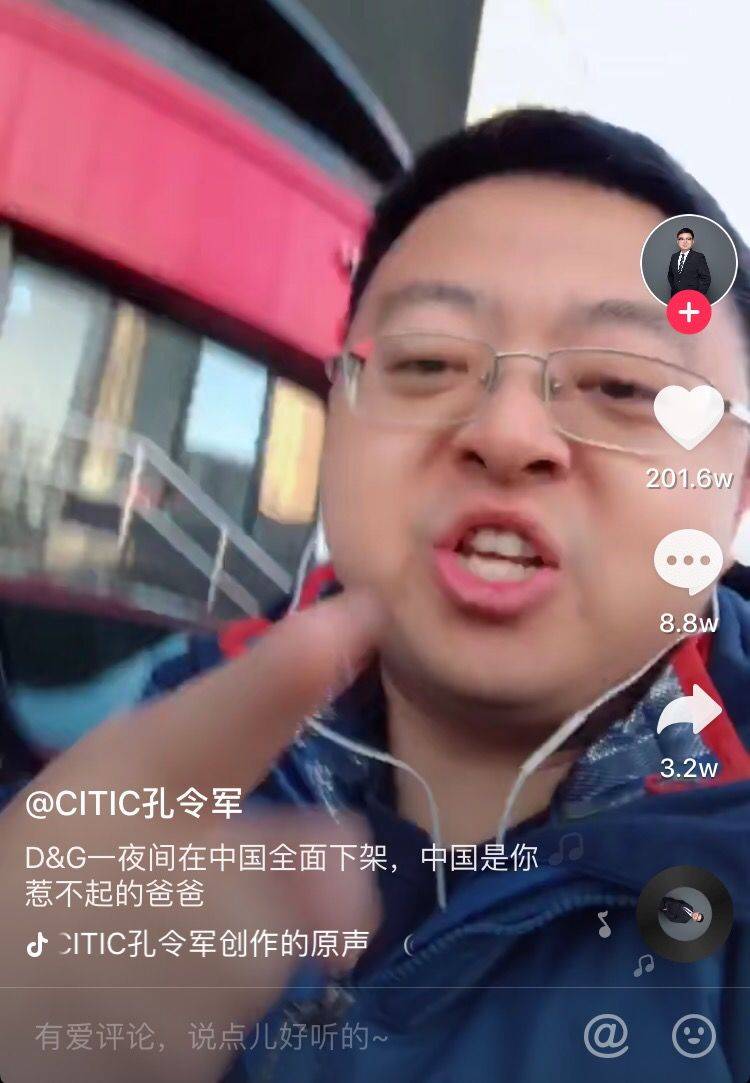The height and width of the screenshot is (1083, 750).
Task: Open the spinning music disc
Action: (685, 913)
